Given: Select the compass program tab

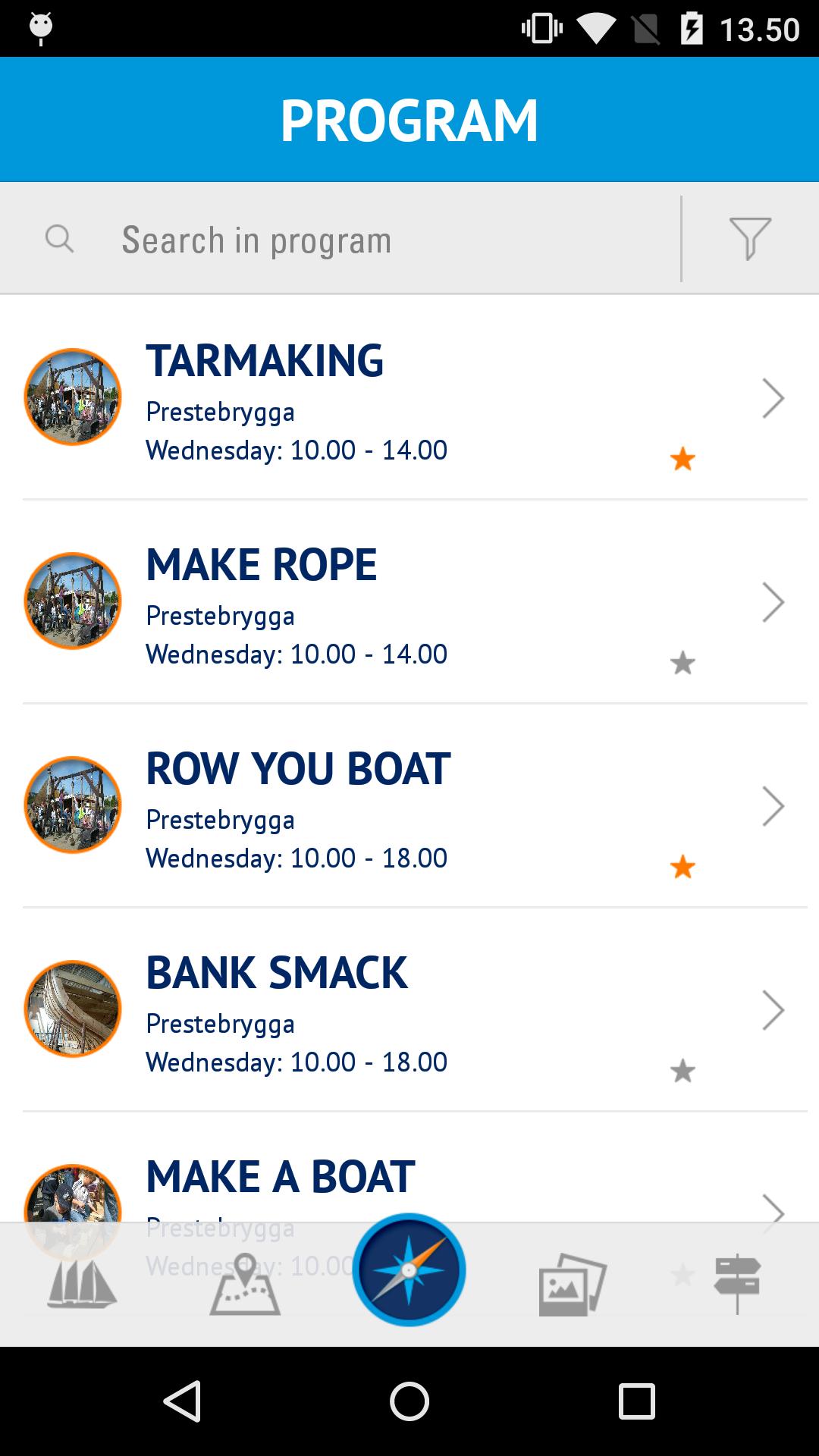Looking at the screenshot, I should [409, 1269].
